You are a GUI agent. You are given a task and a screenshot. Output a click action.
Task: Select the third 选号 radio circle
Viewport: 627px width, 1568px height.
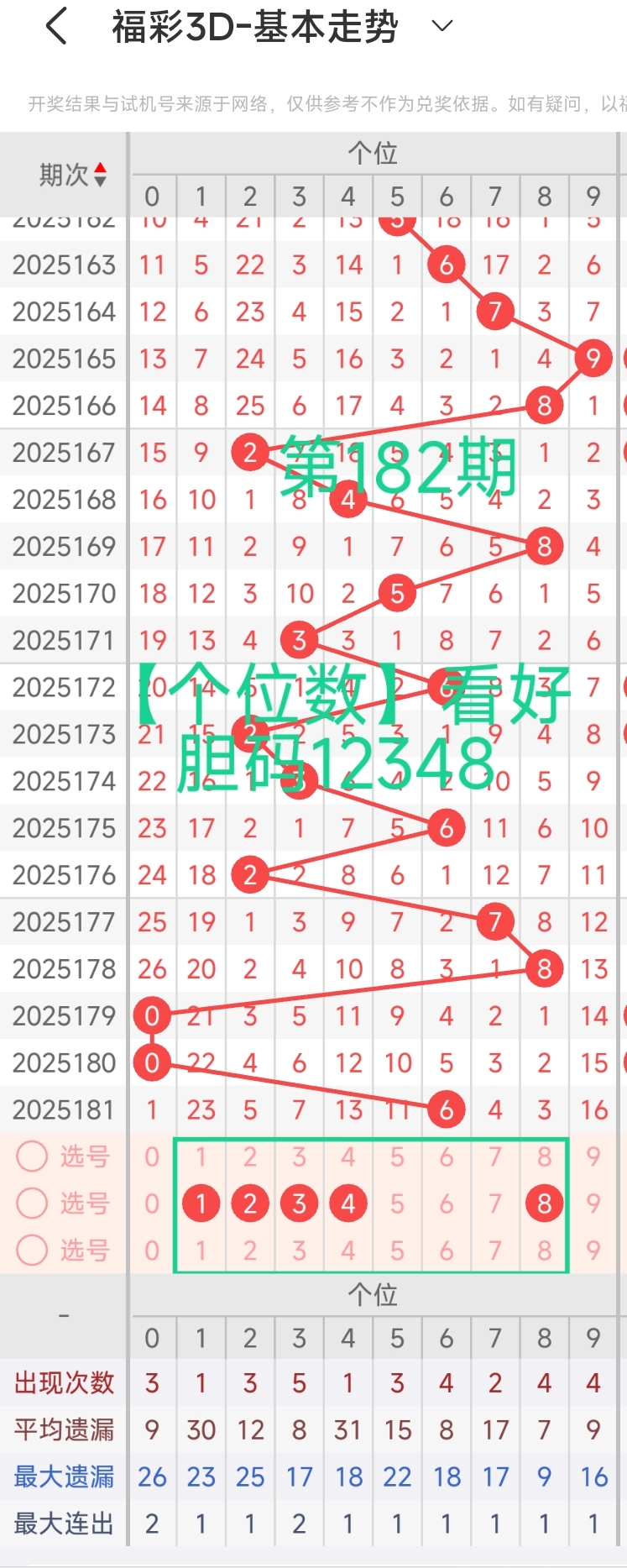point(31,1251)
